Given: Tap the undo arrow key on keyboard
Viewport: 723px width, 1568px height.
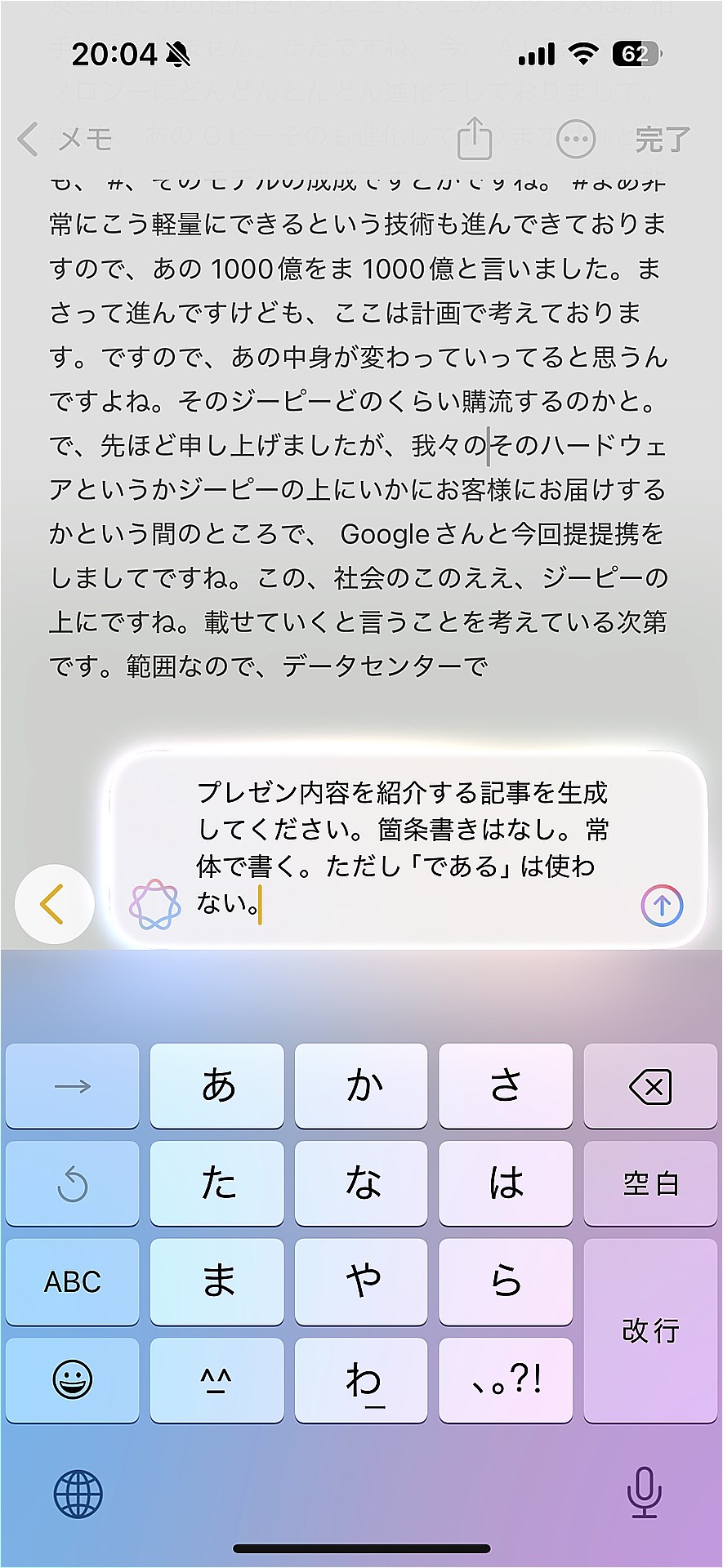Looking at the screenshot, I should pyautogui.click(x=72, y=1183).
